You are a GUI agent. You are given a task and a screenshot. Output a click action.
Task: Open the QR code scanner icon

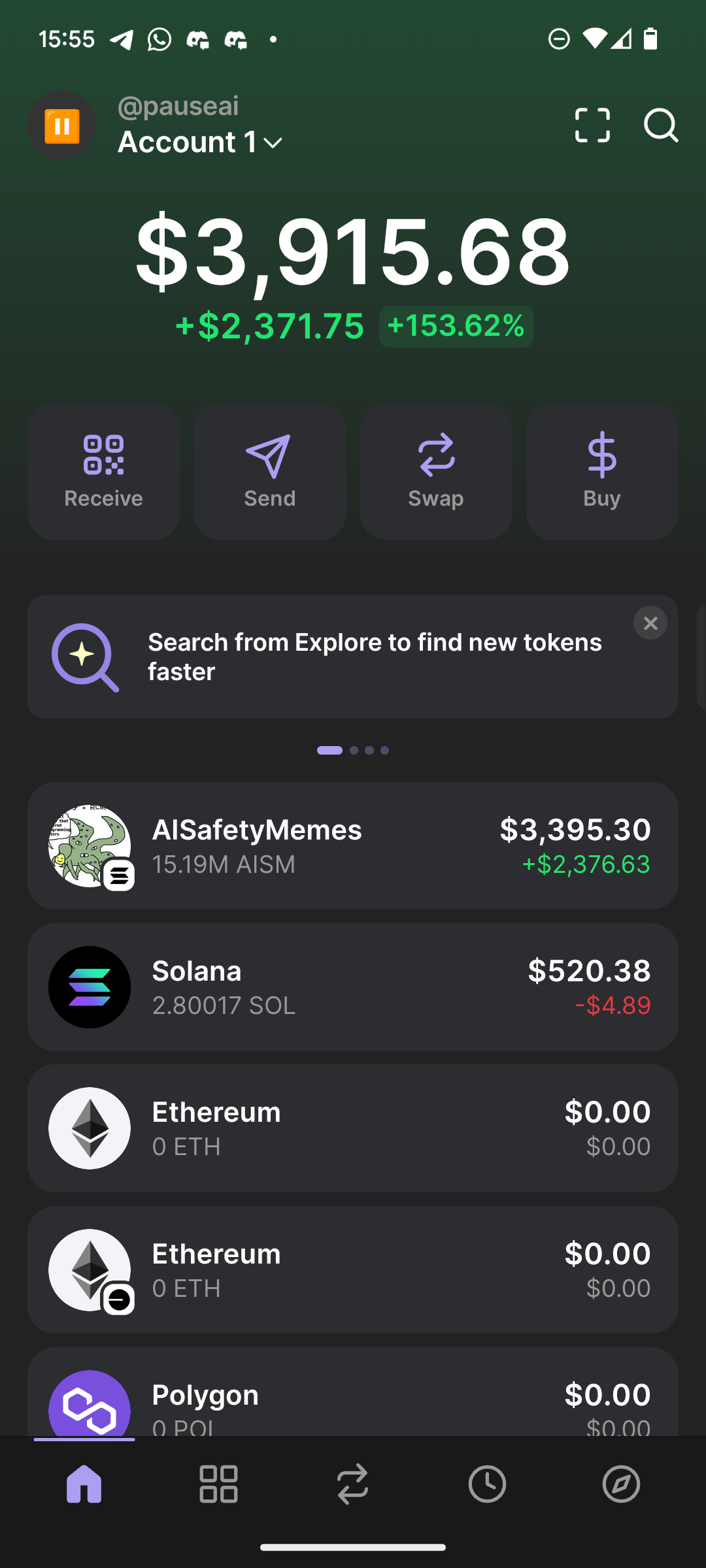(592, 125)
